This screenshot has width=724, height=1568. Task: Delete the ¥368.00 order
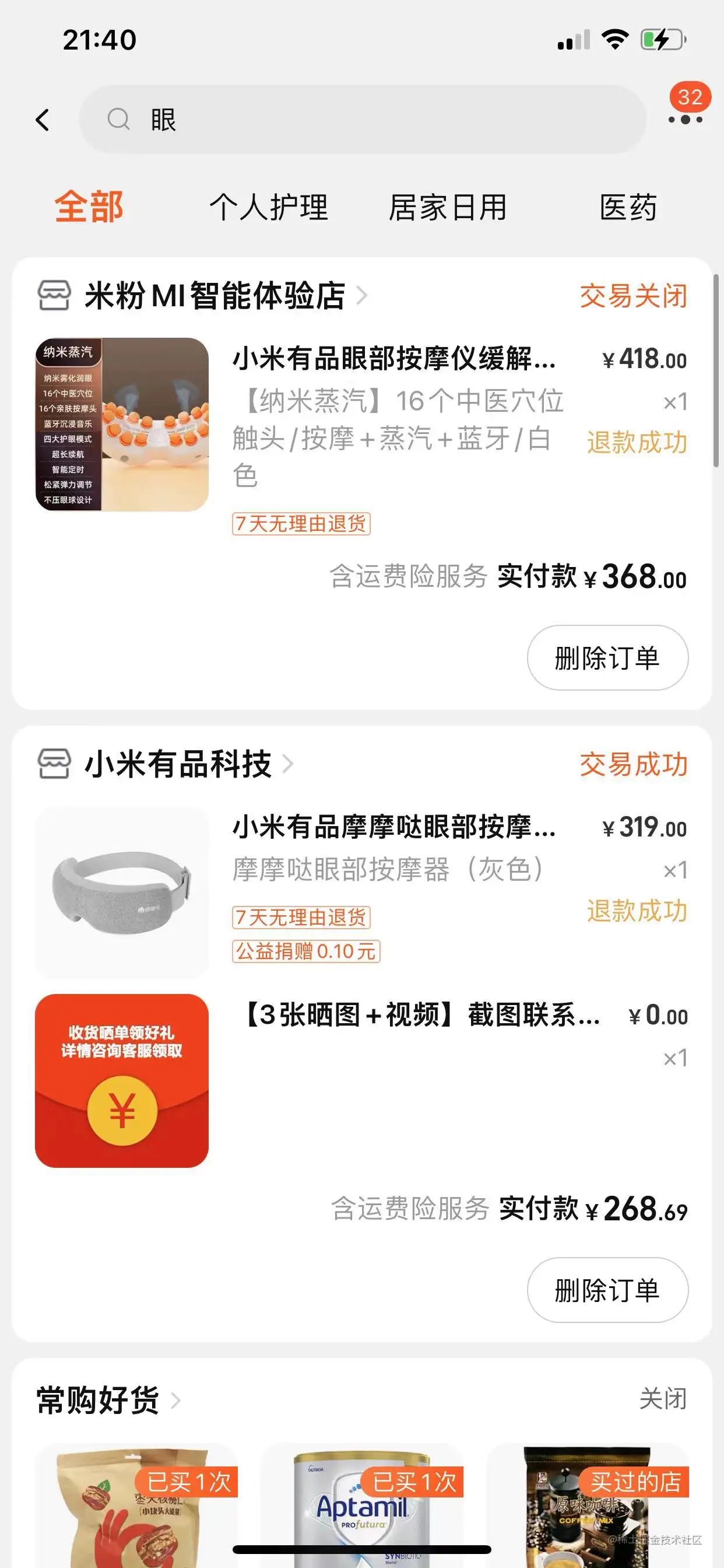607,657
